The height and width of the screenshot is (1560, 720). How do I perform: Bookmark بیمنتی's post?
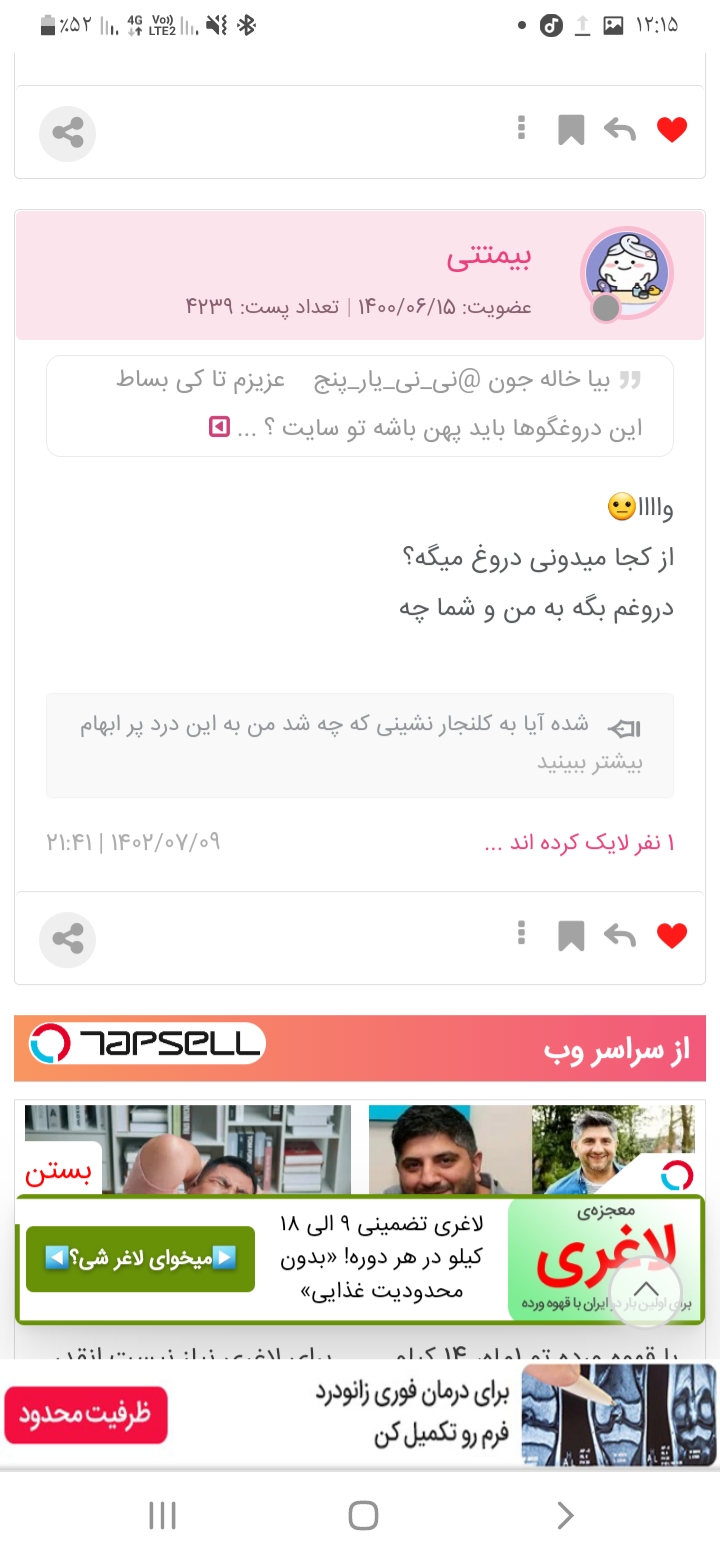pos(570,936)
